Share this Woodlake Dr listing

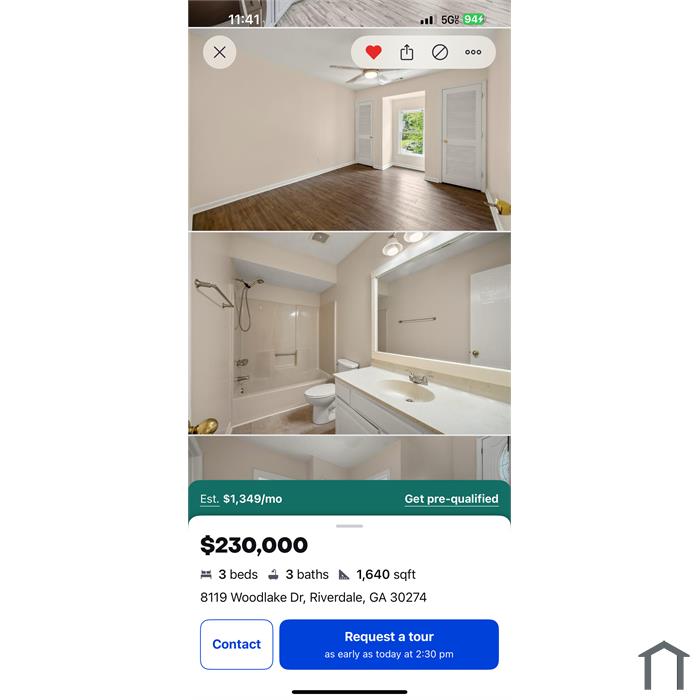point(407,52)
